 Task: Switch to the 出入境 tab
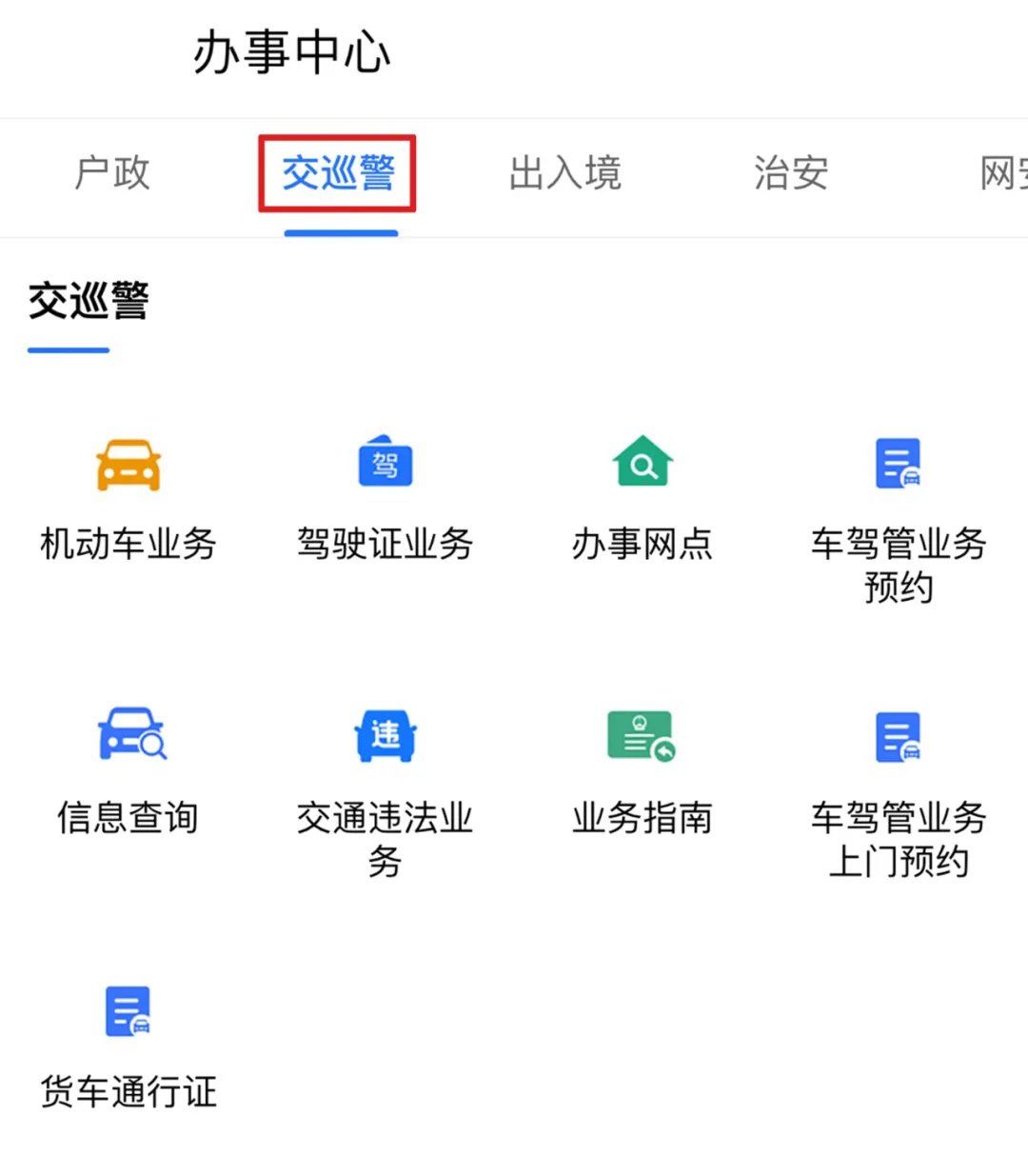(564, 173)
